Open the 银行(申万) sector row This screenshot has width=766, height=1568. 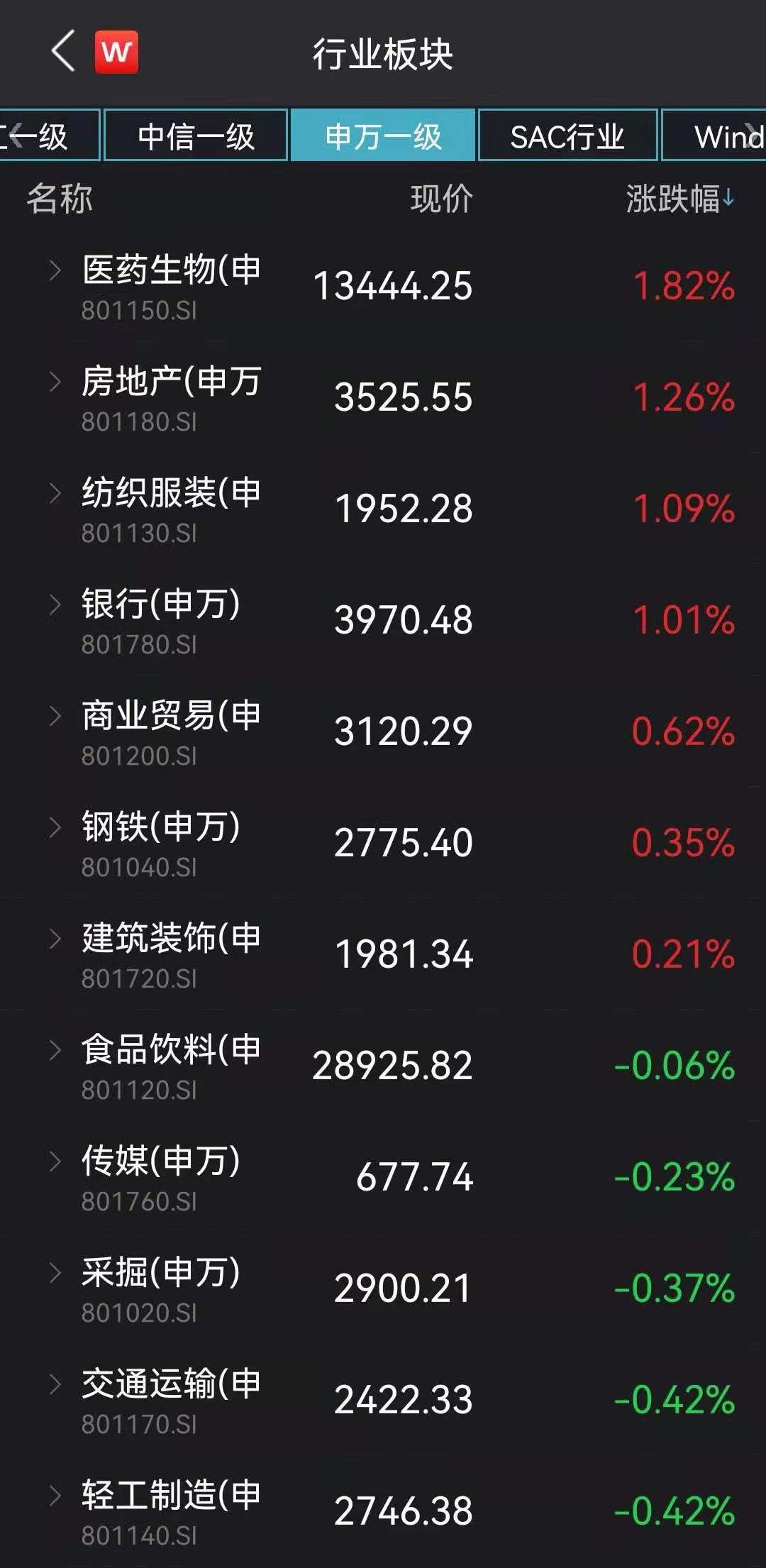pyautogui.click(x=383, y=621)
